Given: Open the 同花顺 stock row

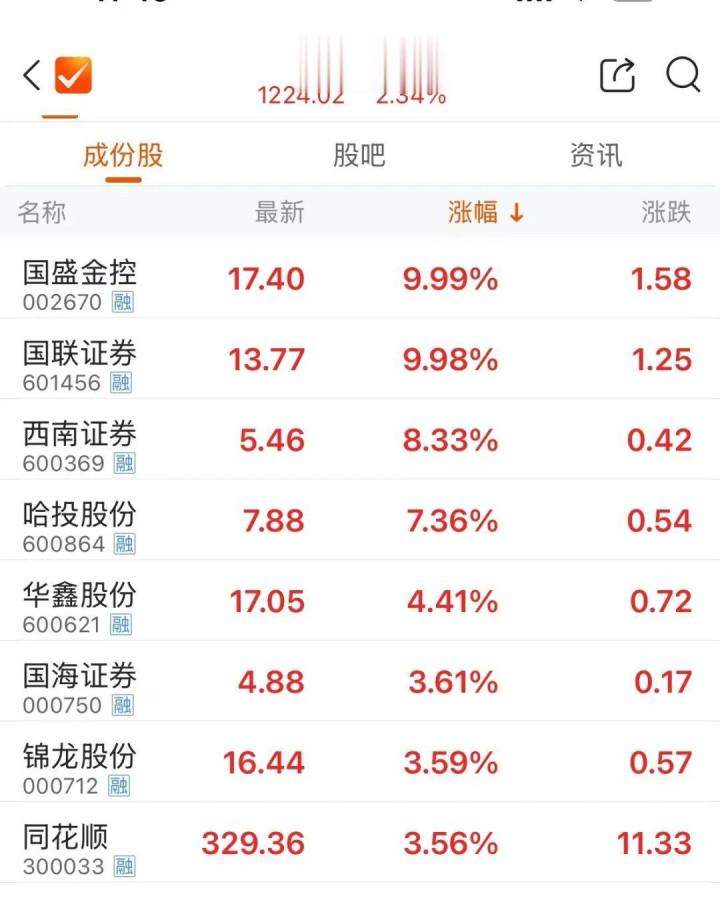Looking at the screenshot, I should pyautogui.click(x=360, y=844).
